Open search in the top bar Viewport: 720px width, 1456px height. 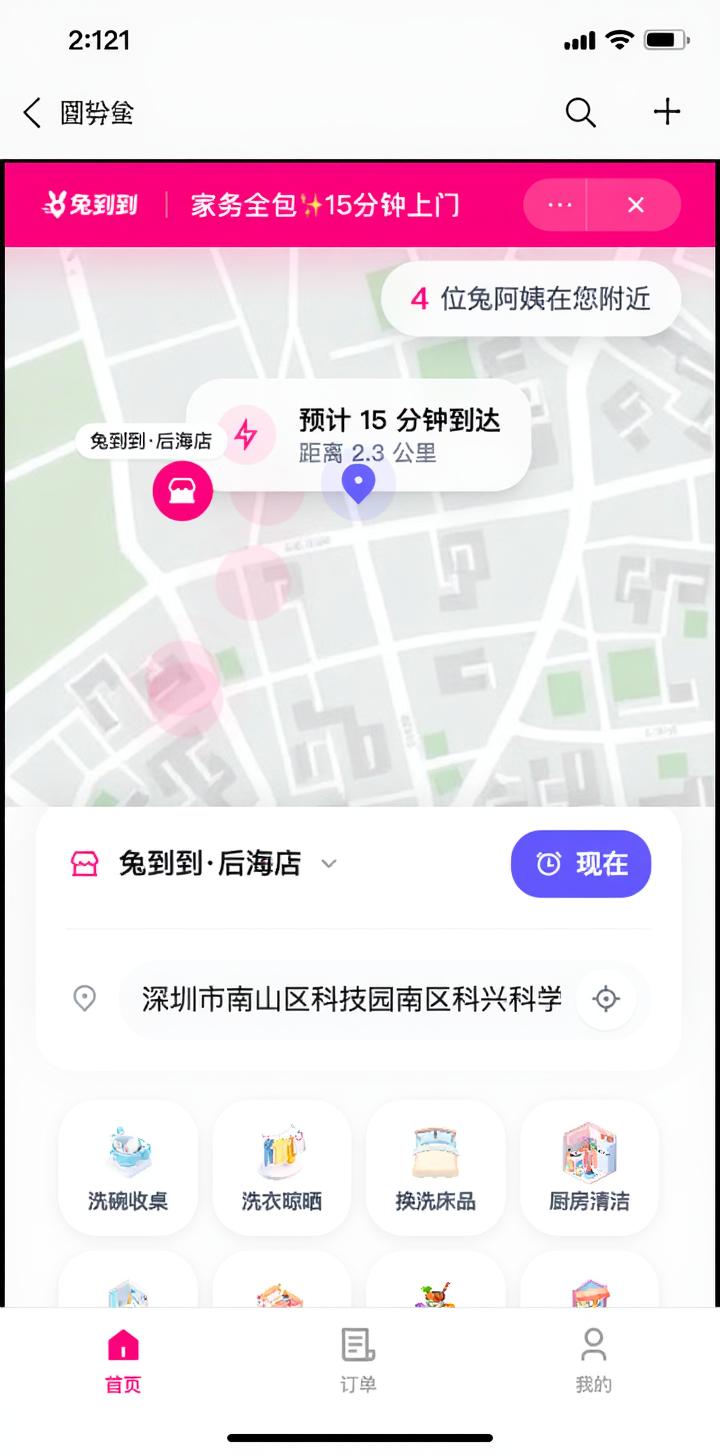click(x=580, y=112)
